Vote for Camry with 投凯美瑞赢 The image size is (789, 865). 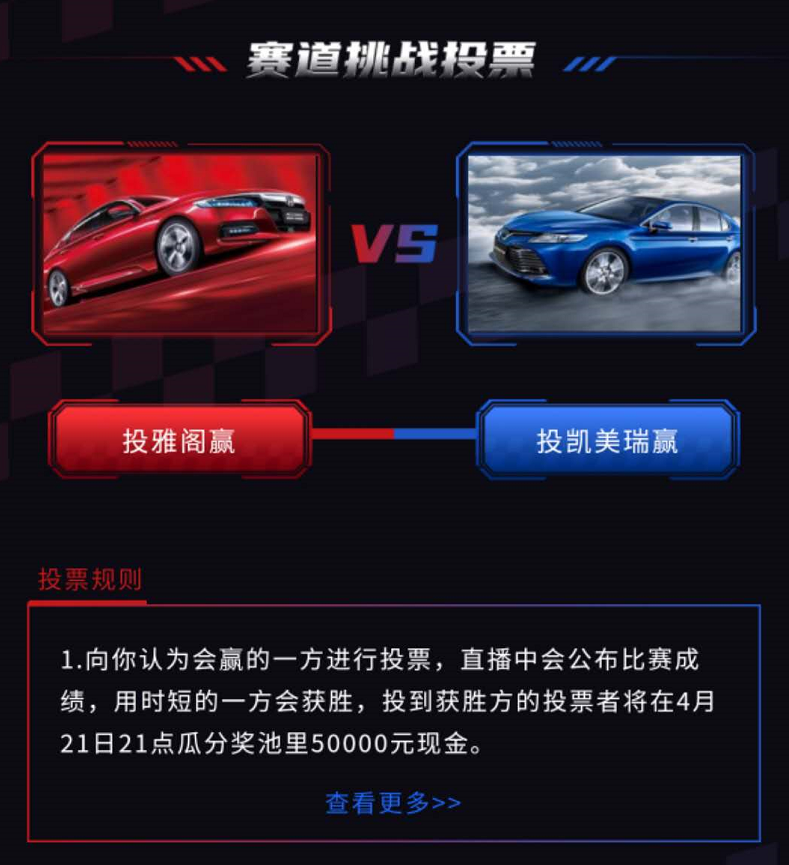point(607,440)
